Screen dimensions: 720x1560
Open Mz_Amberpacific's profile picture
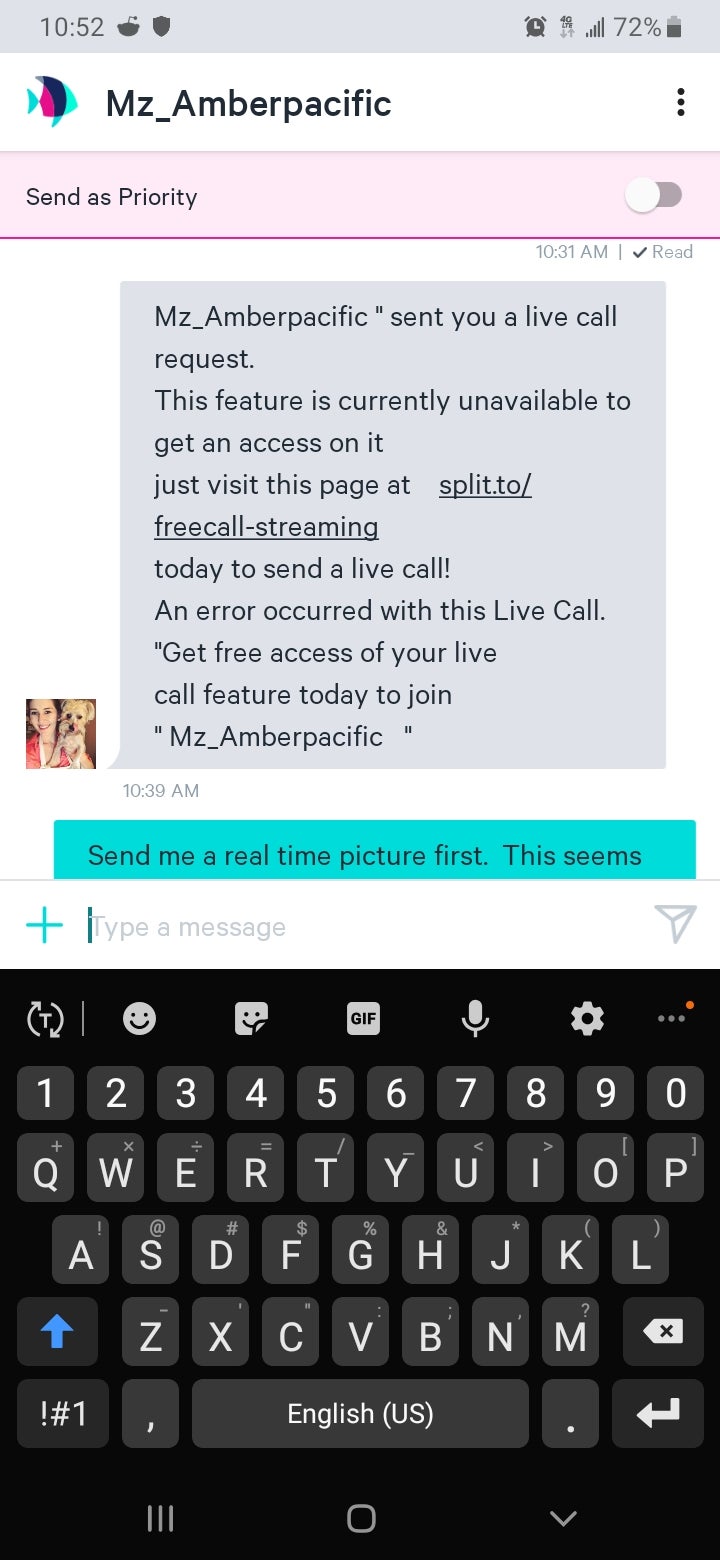[x=61, y=734]
